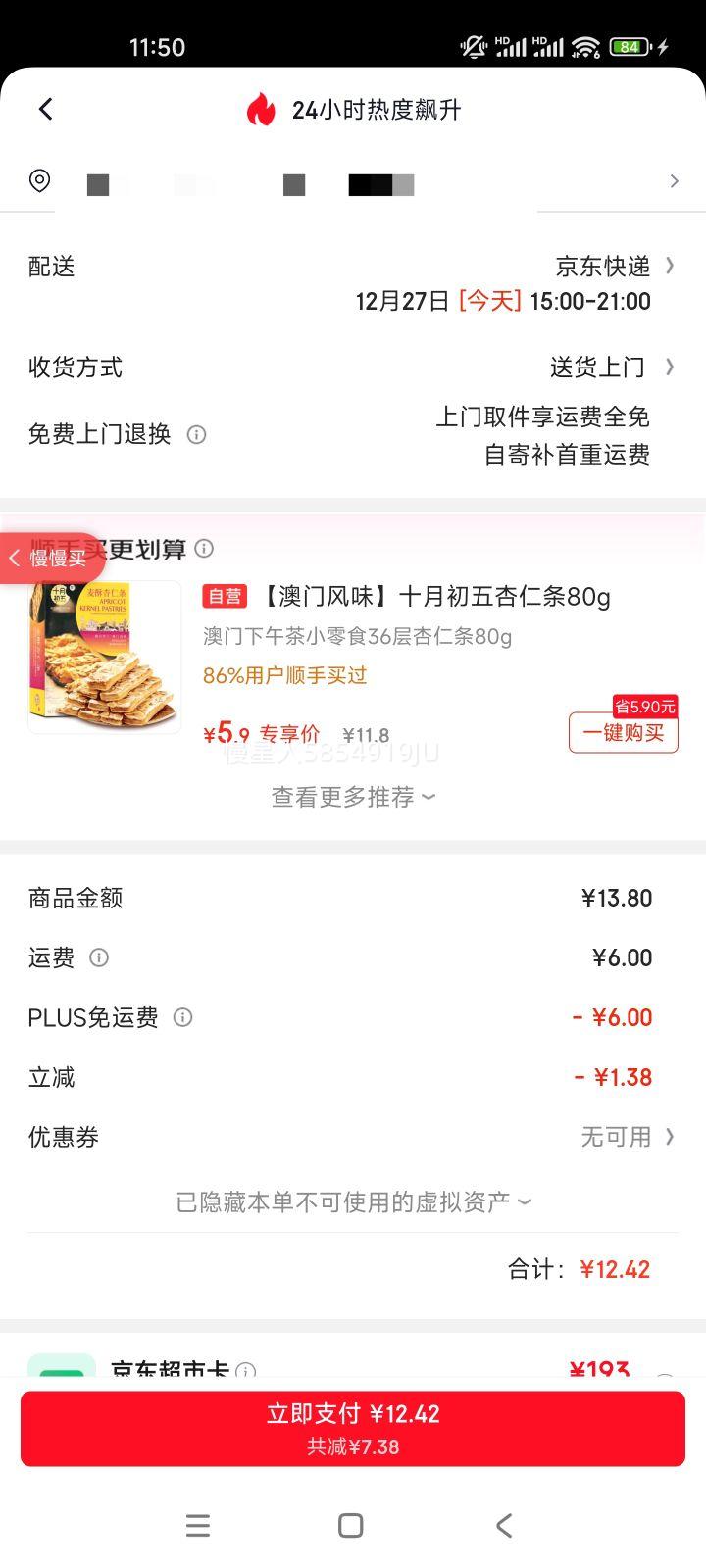The width and height of the screenshot is (706, 1568).
Task: Expand 查看更多推荐 recommendations
Action: [x=353, y=796]
